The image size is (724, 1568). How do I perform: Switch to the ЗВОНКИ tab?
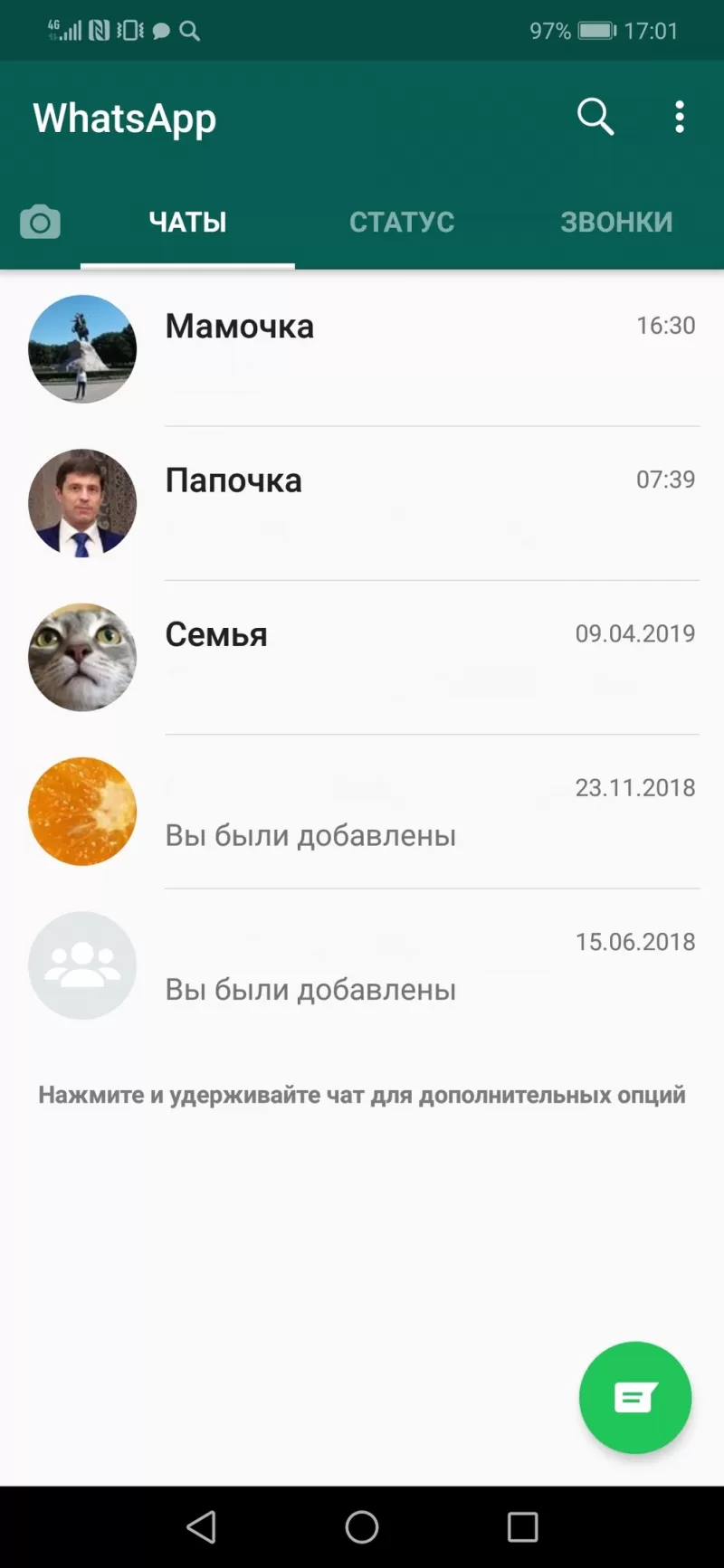click(616, 221)
